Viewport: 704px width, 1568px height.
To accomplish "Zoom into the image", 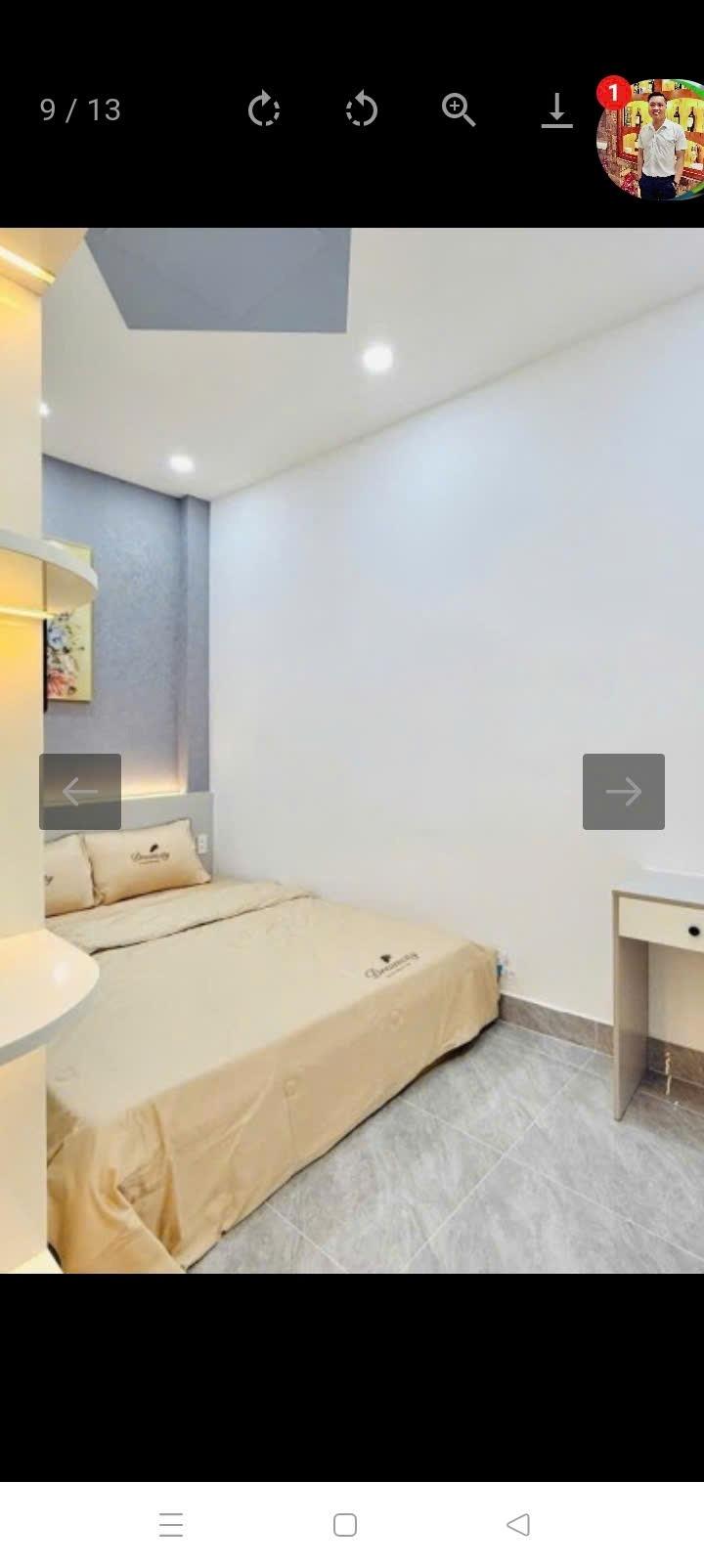I will (458, 109).
